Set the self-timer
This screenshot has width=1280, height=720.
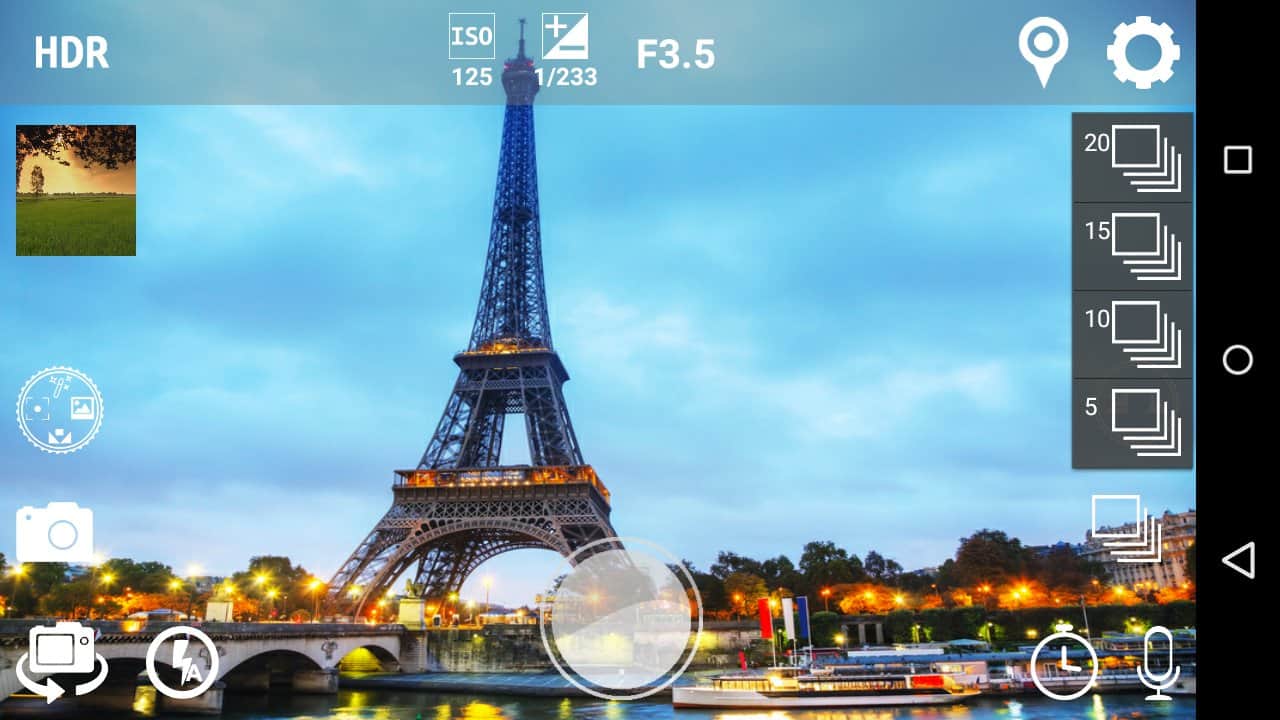point(1064,662)
